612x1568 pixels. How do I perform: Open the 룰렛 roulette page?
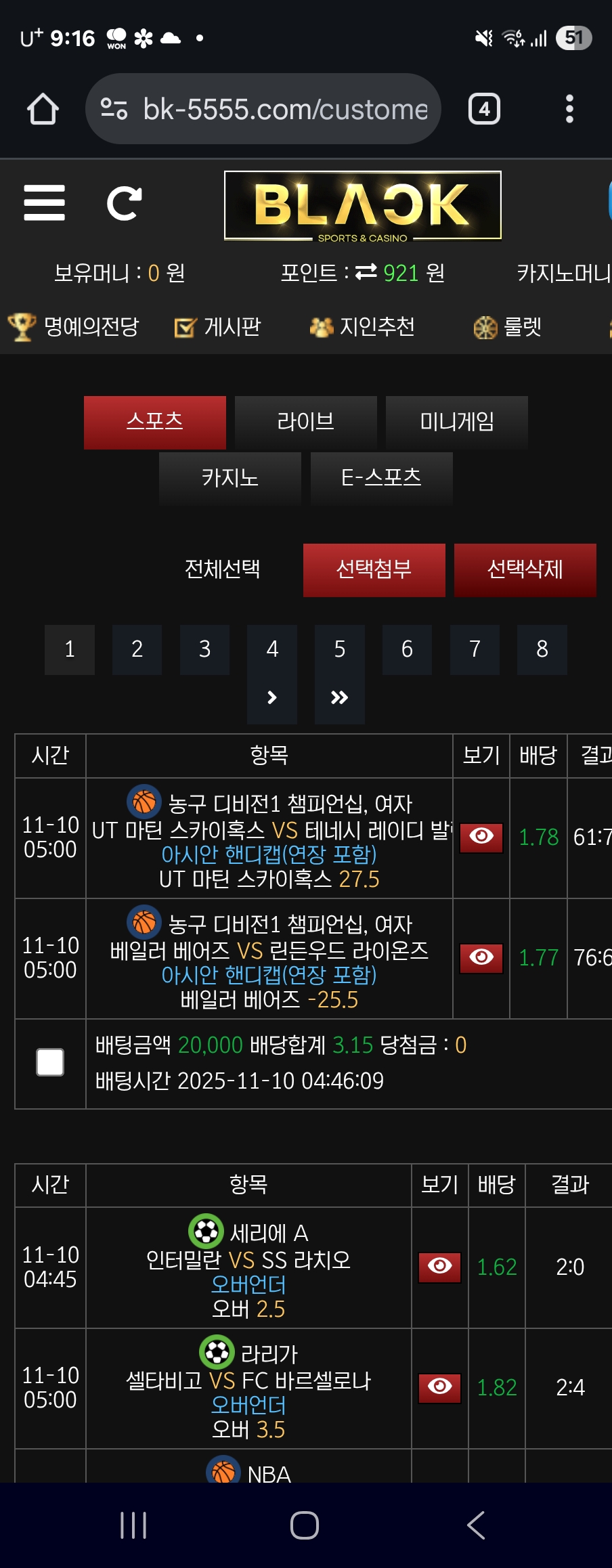[x=508, y=327]
